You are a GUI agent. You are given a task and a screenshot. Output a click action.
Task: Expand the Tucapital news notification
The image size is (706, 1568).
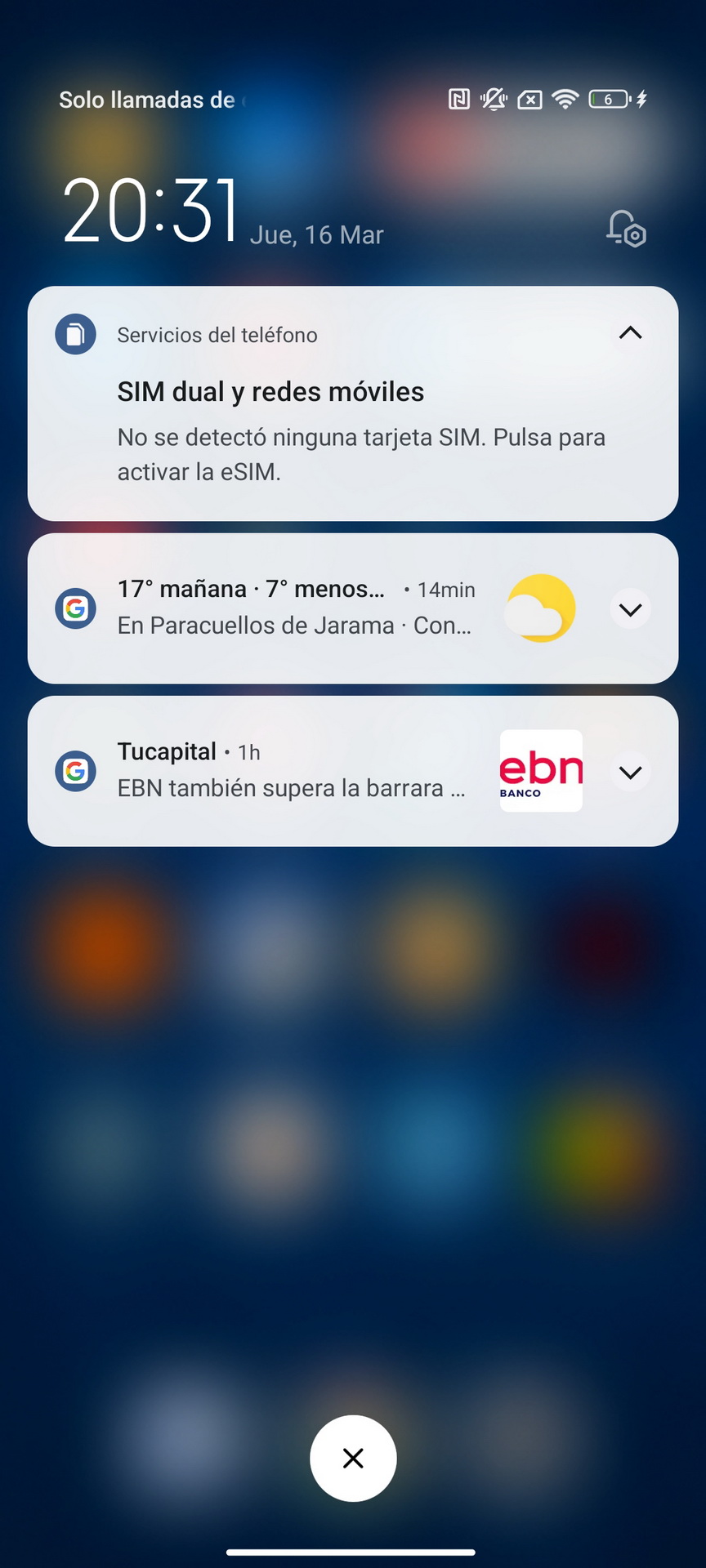click(x=630, y=772)
